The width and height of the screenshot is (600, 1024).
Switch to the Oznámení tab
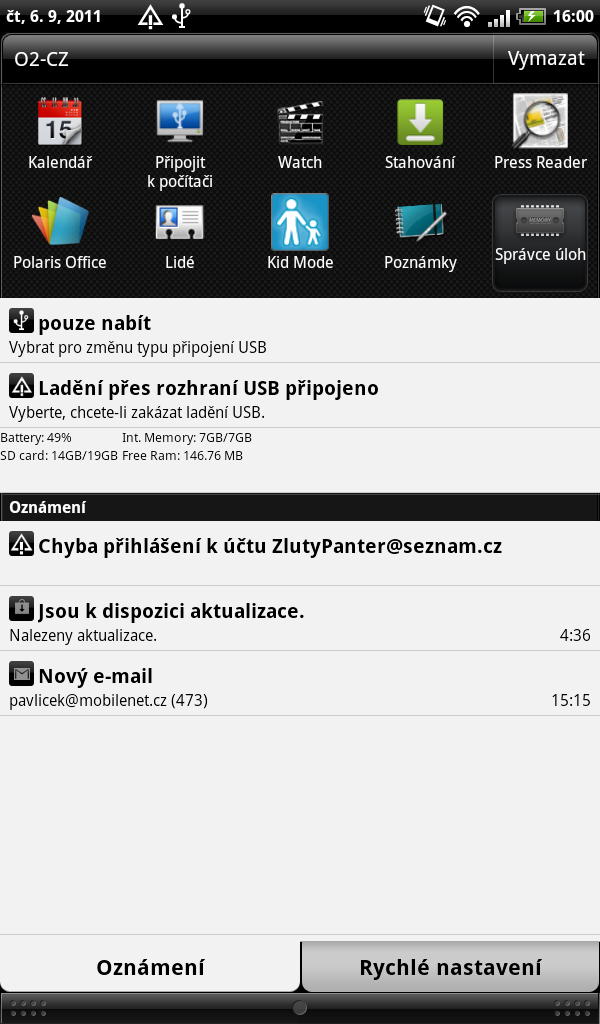150,967
